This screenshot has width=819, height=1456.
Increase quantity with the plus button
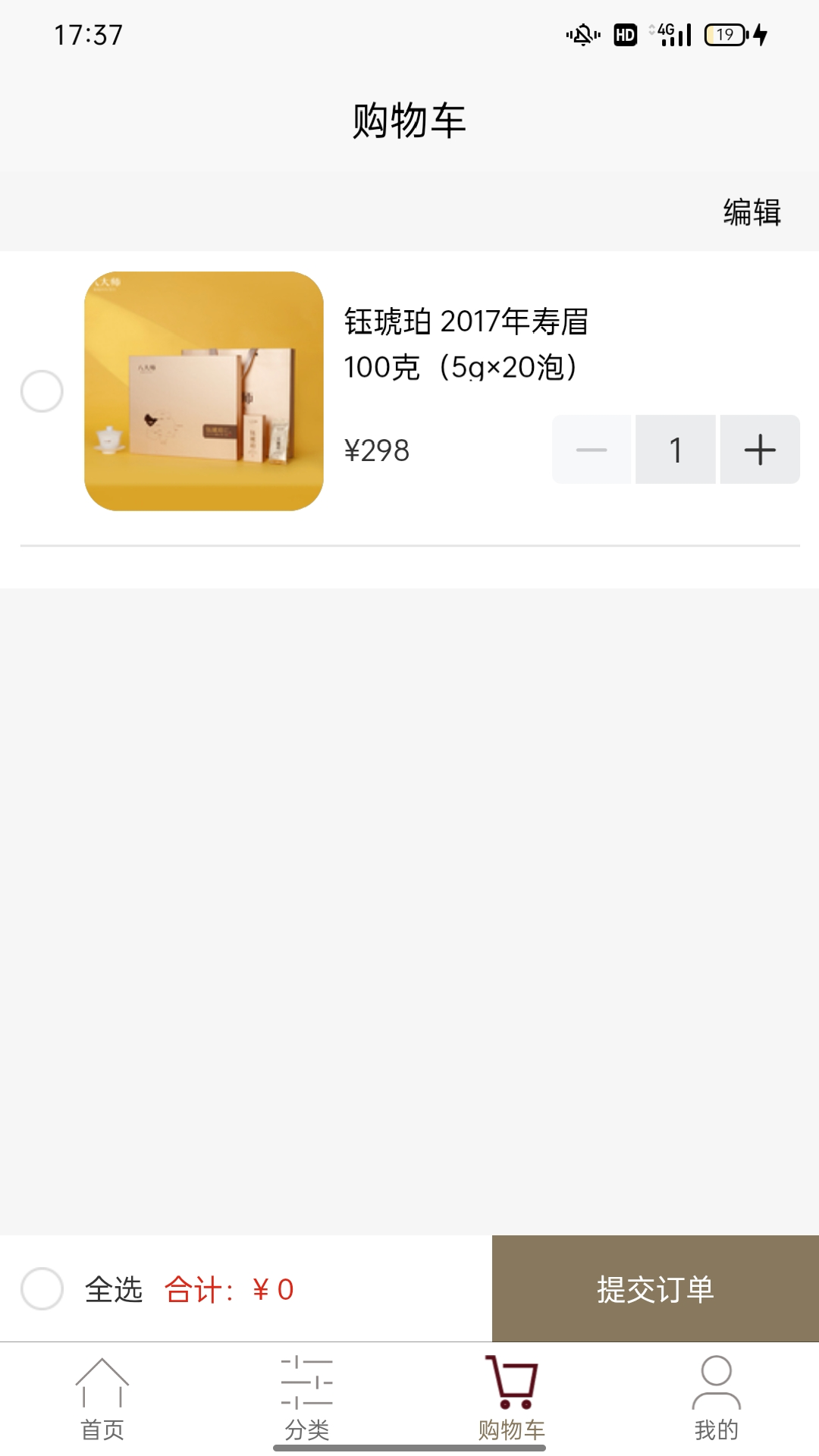(x=760, y=450)
